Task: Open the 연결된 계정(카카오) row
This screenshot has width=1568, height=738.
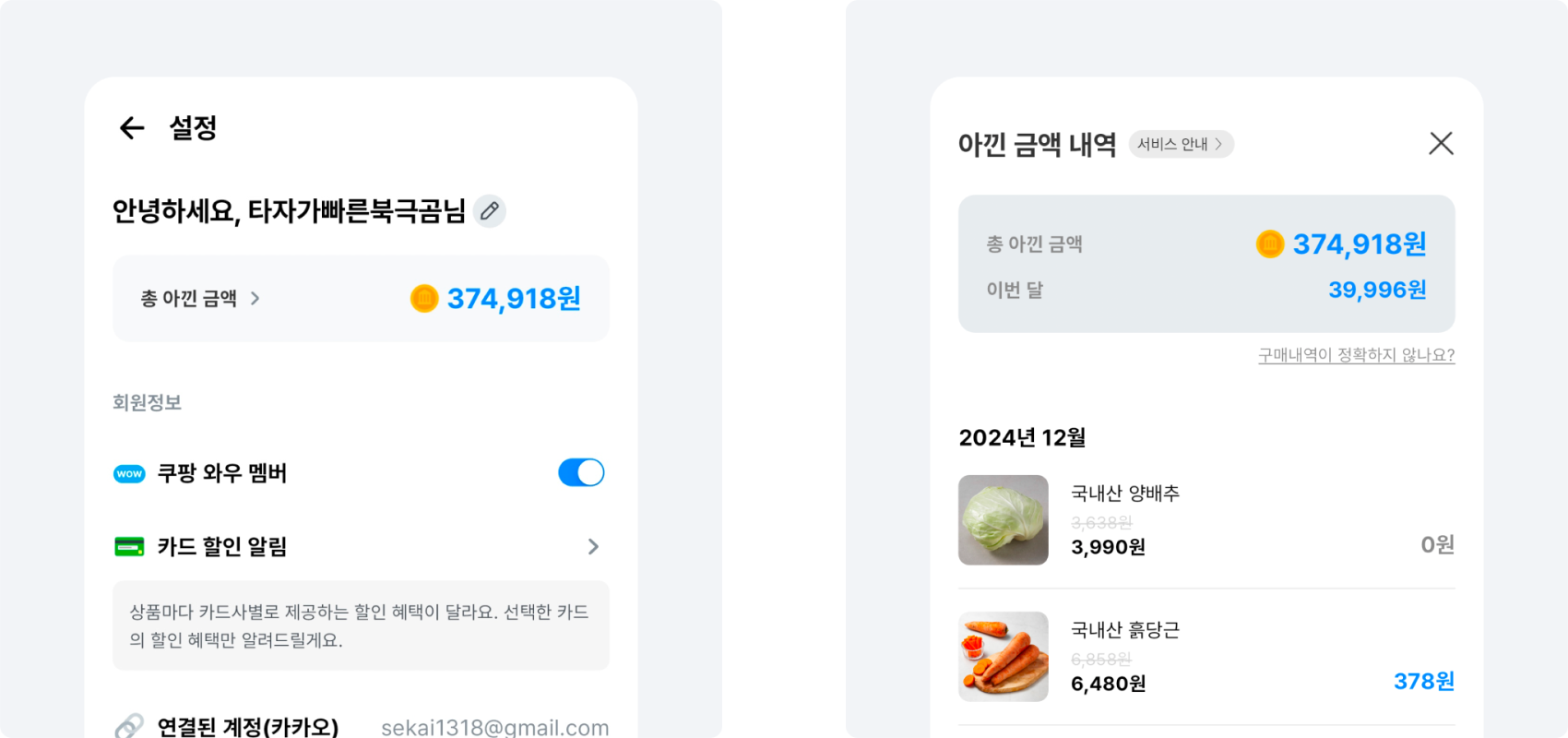Action: tap(360, 726)
